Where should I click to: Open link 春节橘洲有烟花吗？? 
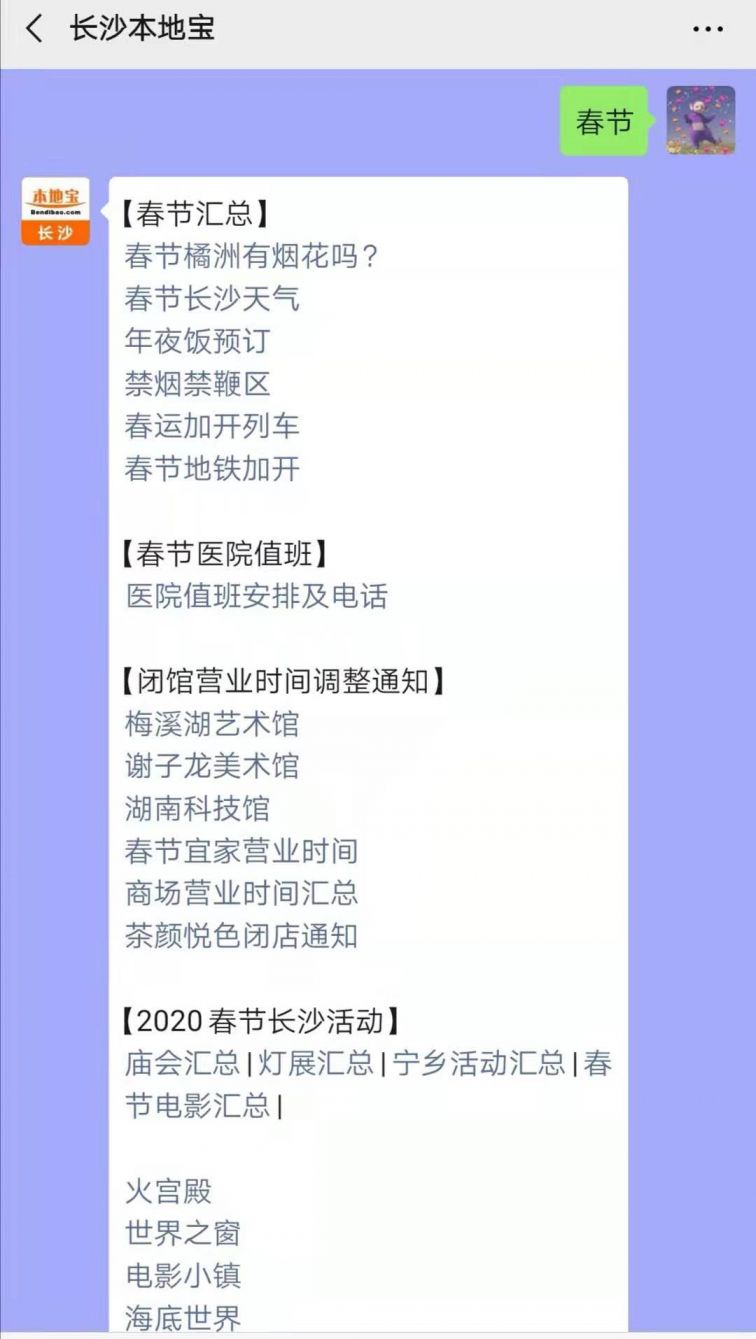pos(252,256)
